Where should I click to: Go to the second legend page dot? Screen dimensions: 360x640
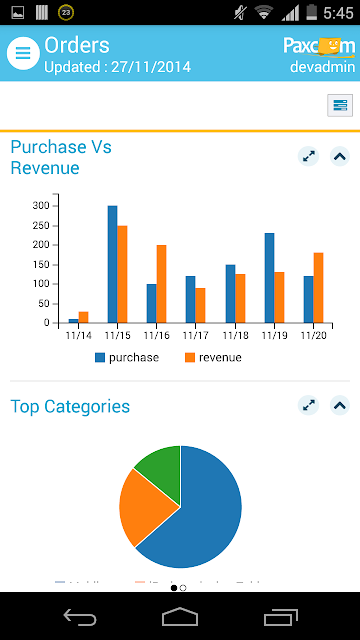pyautogui.click(x=183, y=588)
